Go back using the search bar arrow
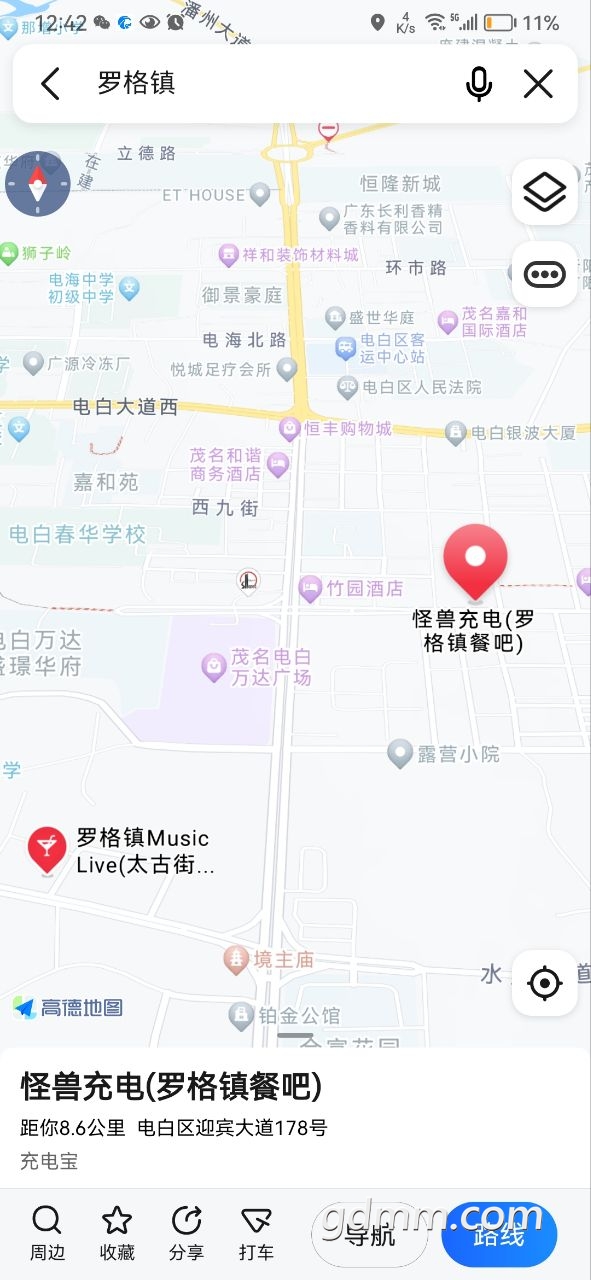The height and width of the screenshot is (1280, 591). point(51,84)
